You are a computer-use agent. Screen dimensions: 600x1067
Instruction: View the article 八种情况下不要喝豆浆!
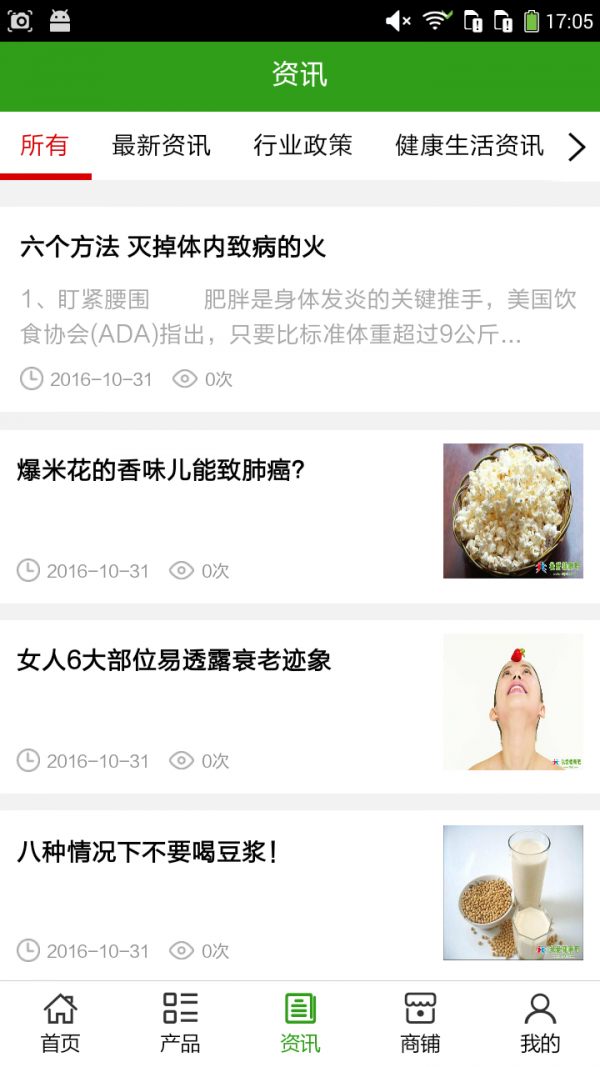[x=147, y=852]
